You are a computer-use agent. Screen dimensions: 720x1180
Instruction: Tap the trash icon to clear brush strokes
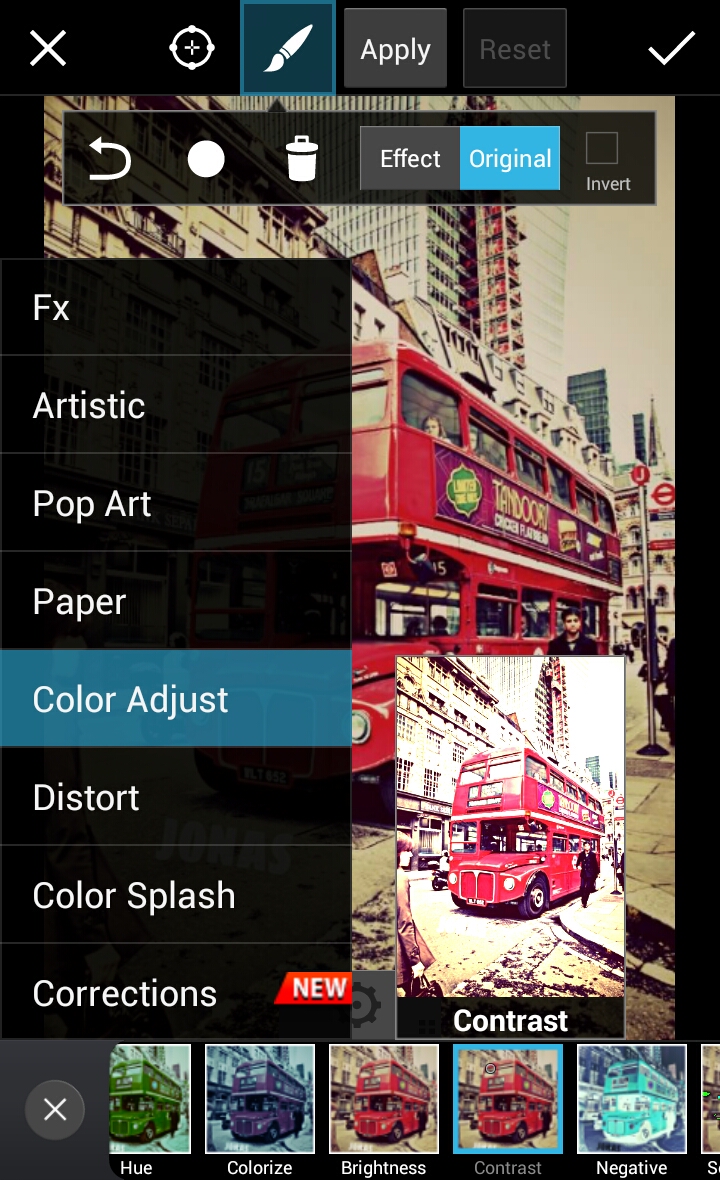click(x=300, y=158)
